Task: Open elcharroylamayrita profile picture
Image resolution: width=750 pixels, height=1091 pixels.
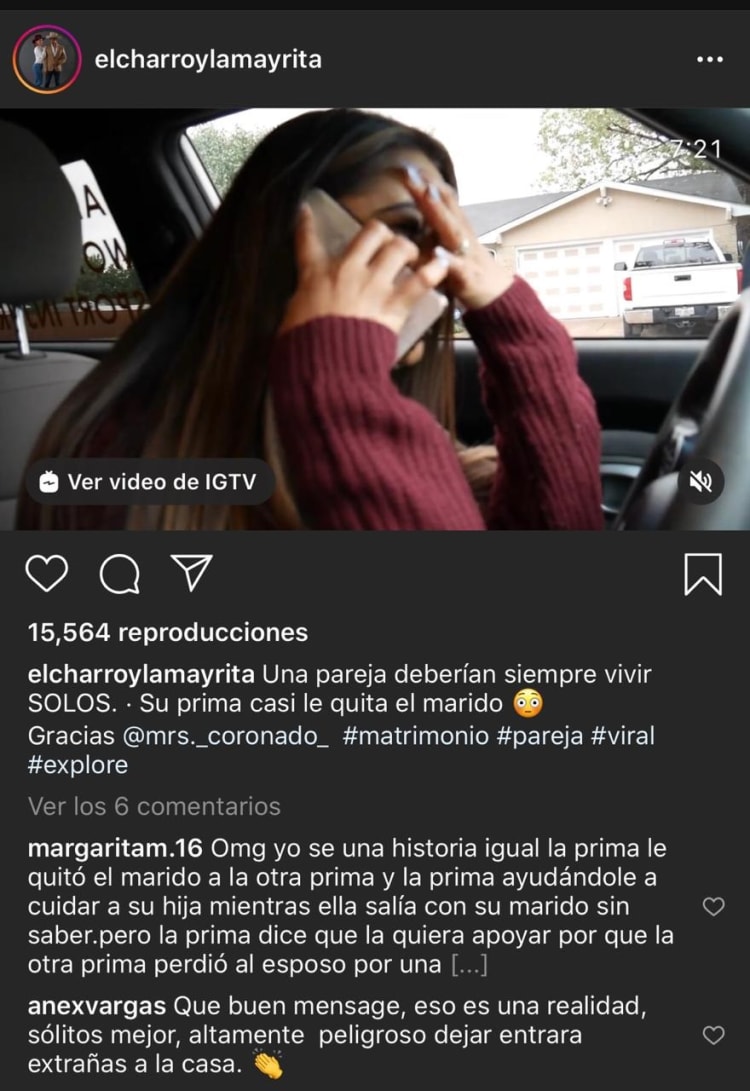Action: click(47, 60)
